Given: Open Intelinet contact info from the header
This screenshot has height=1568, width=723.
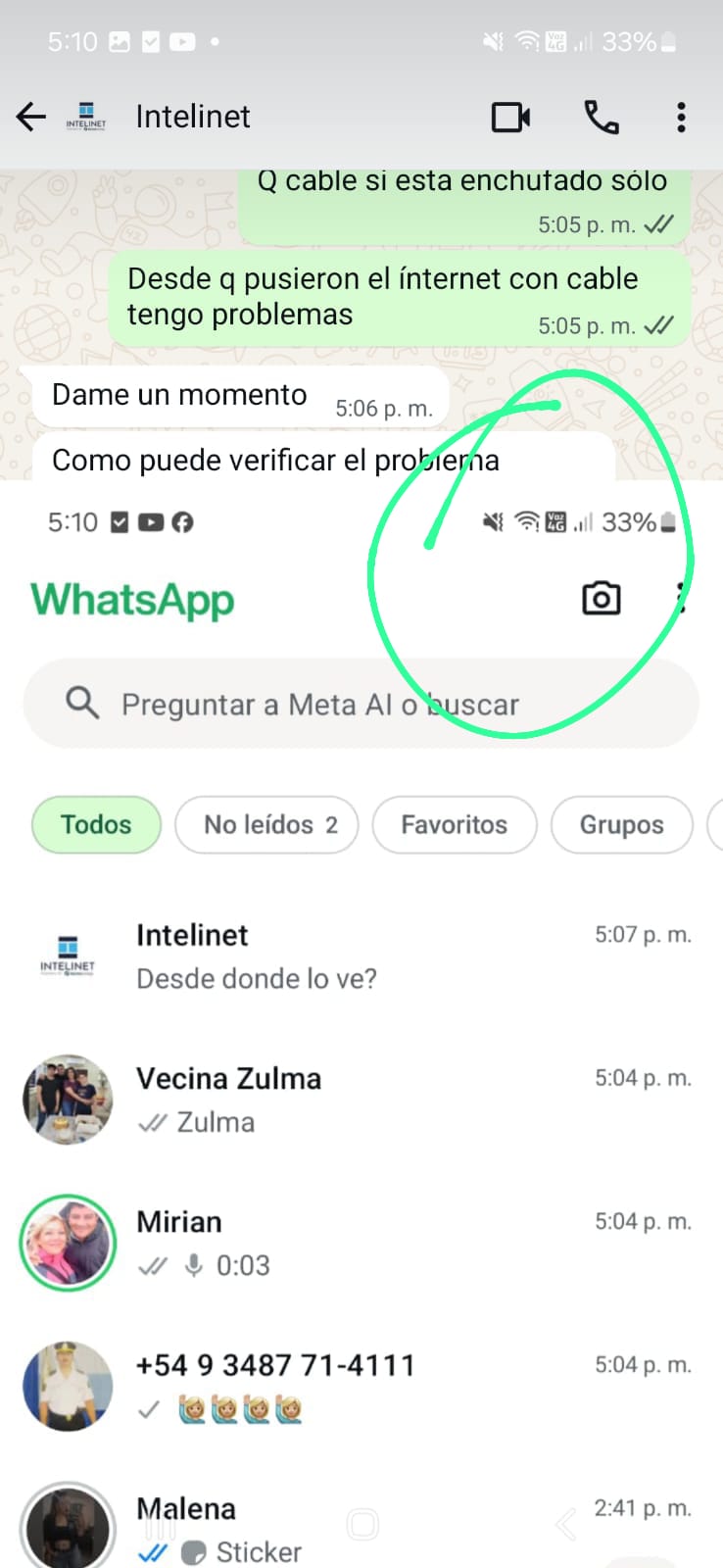Looking at the screenshot, I should coord(193,118).
